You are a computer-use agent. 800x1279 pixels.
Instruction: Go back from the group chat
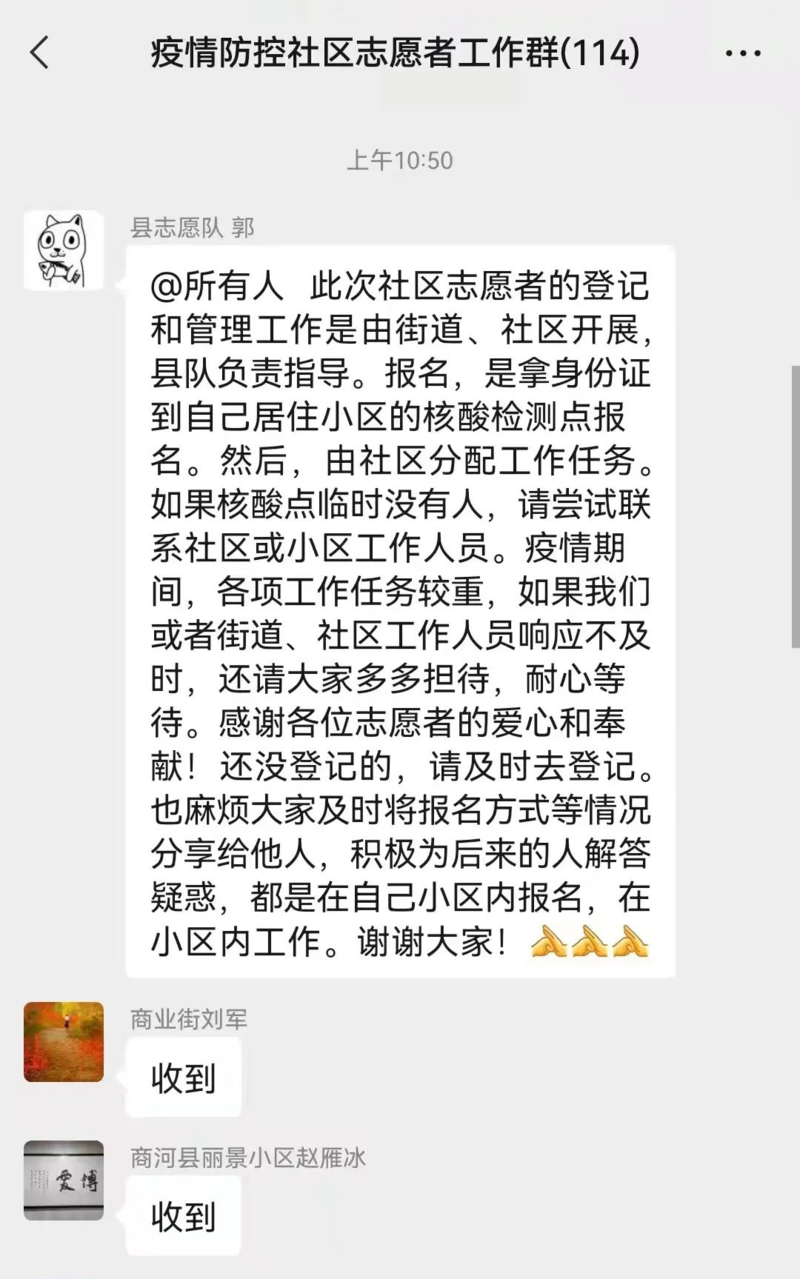tap(40, 53)
